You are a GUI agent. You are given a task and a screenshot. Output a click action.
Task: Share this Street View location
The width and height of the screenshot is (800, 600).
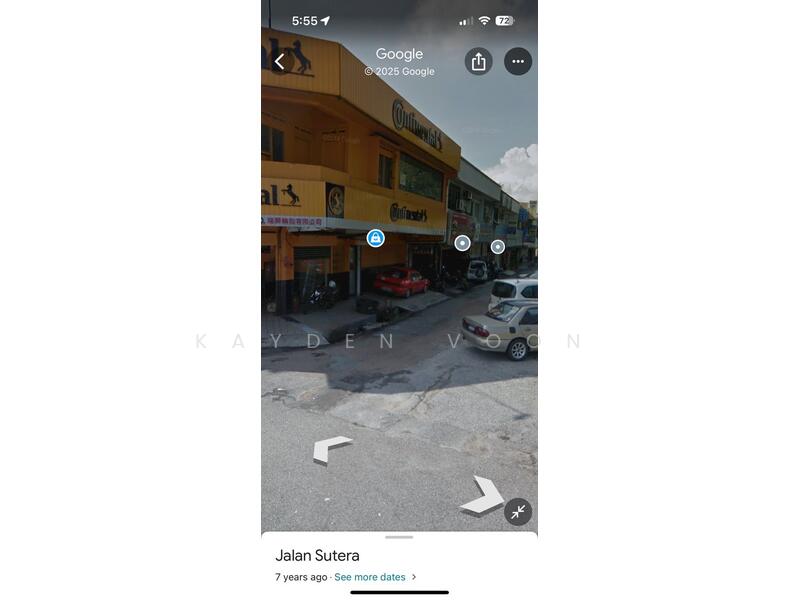[478, 62]
